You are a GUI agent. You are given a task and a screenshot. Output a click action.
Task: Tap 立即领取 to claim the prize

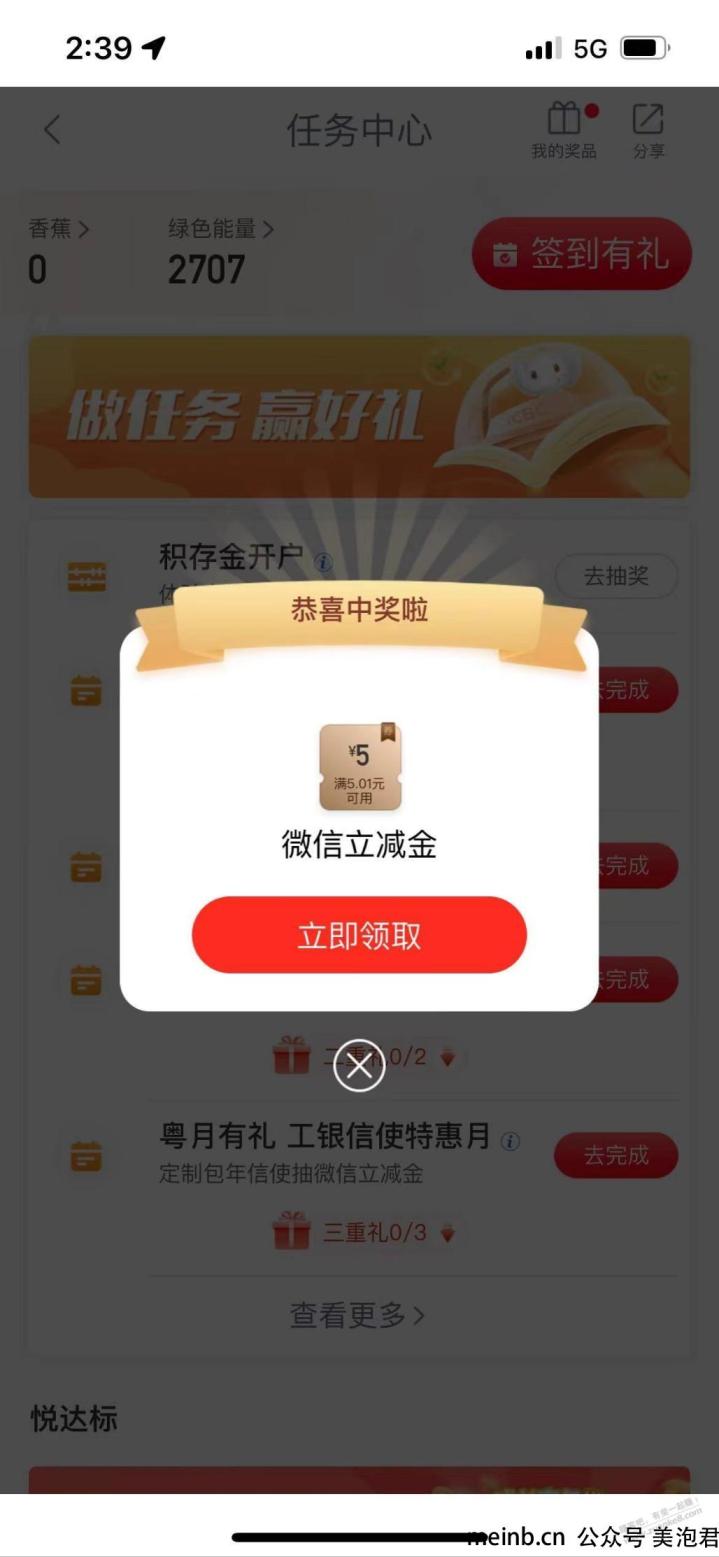(x=359, y=935)
